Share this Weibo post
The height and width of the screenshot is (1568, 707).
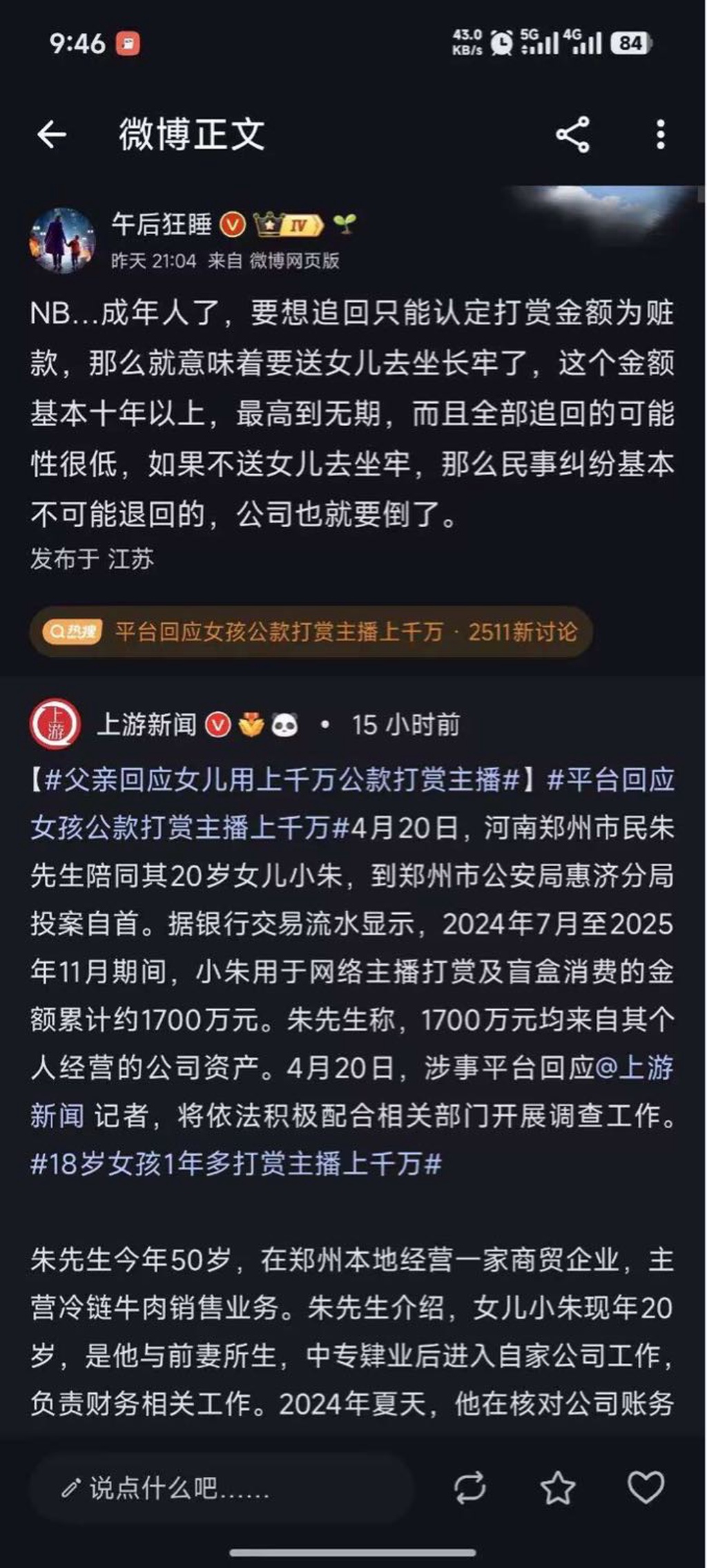572,134
